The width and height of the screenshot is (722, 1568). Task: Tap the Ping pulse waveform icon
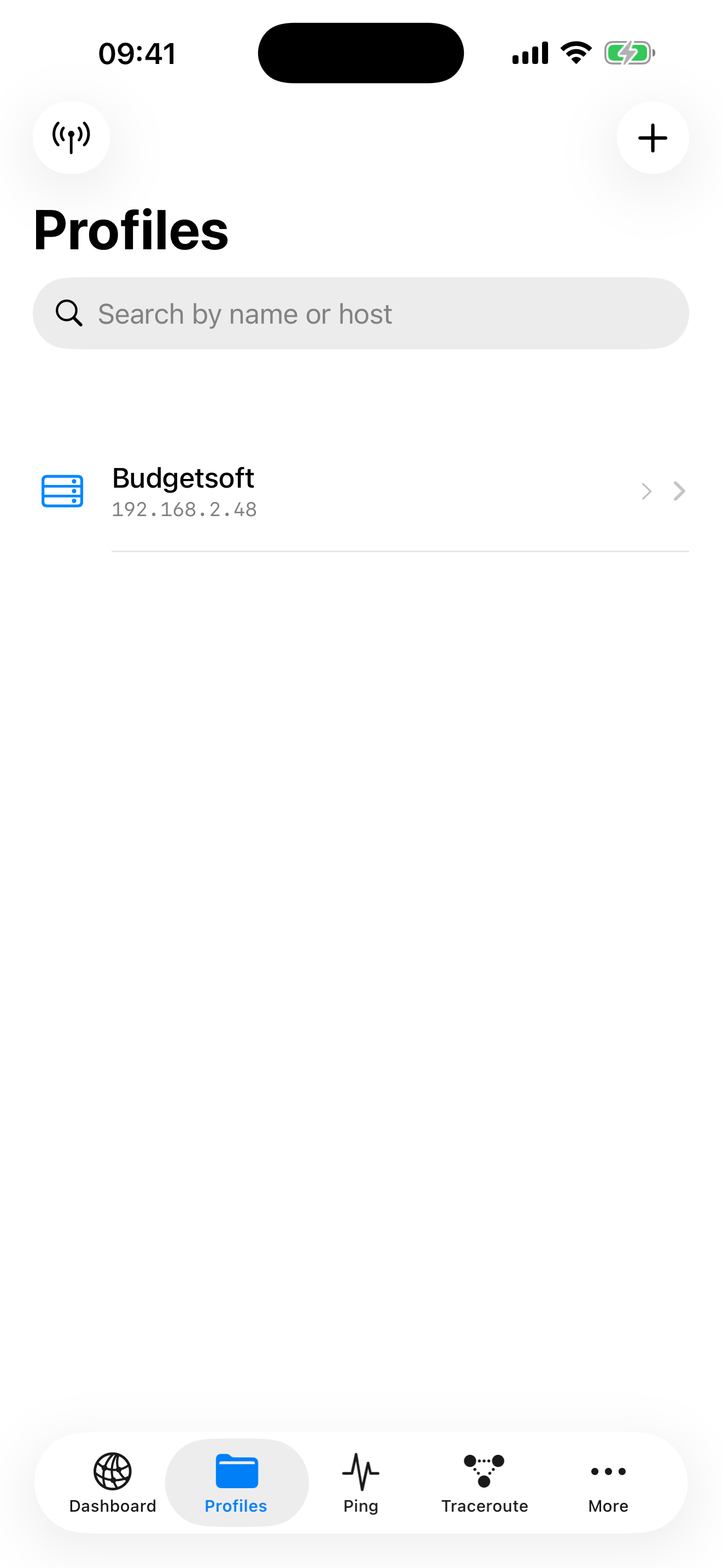[x=360, y=1470]
